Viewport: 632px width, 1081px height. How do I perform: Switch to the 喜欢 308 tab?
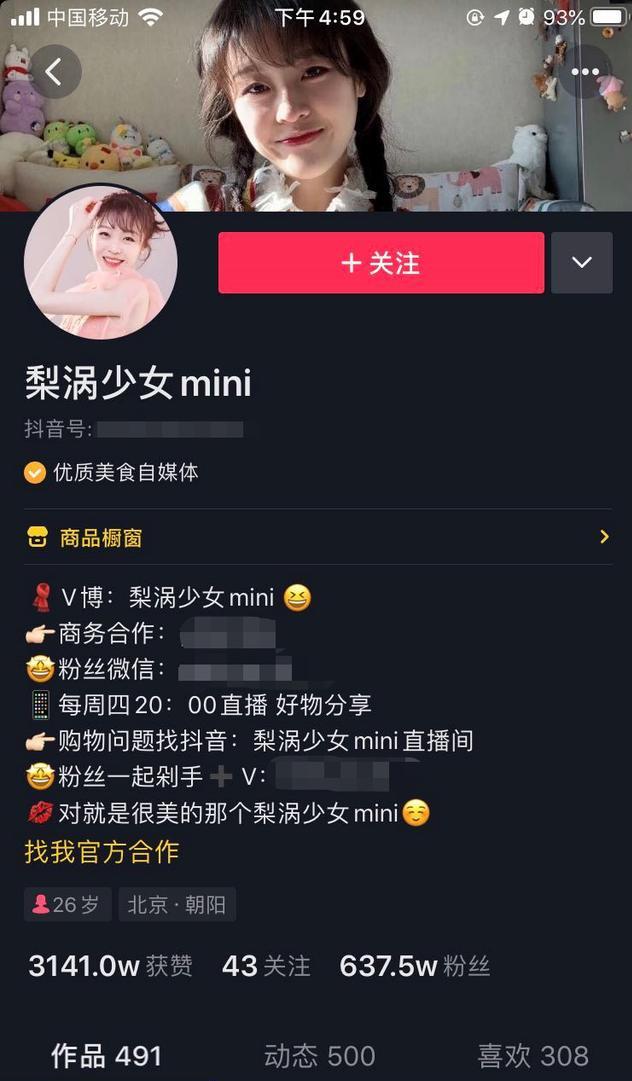532,1055
